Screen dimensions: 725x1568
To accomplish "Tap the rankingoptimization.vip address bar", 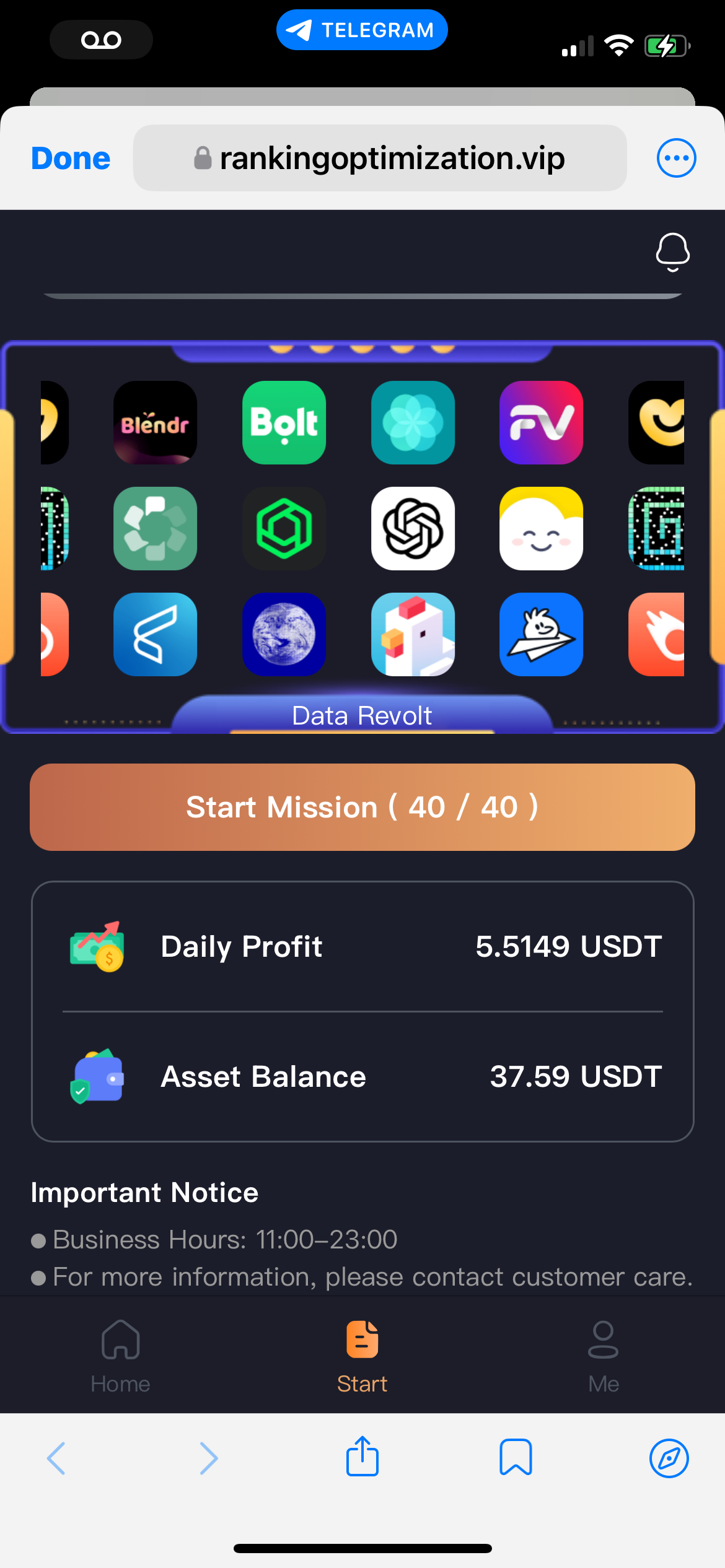I will [379, 159].
